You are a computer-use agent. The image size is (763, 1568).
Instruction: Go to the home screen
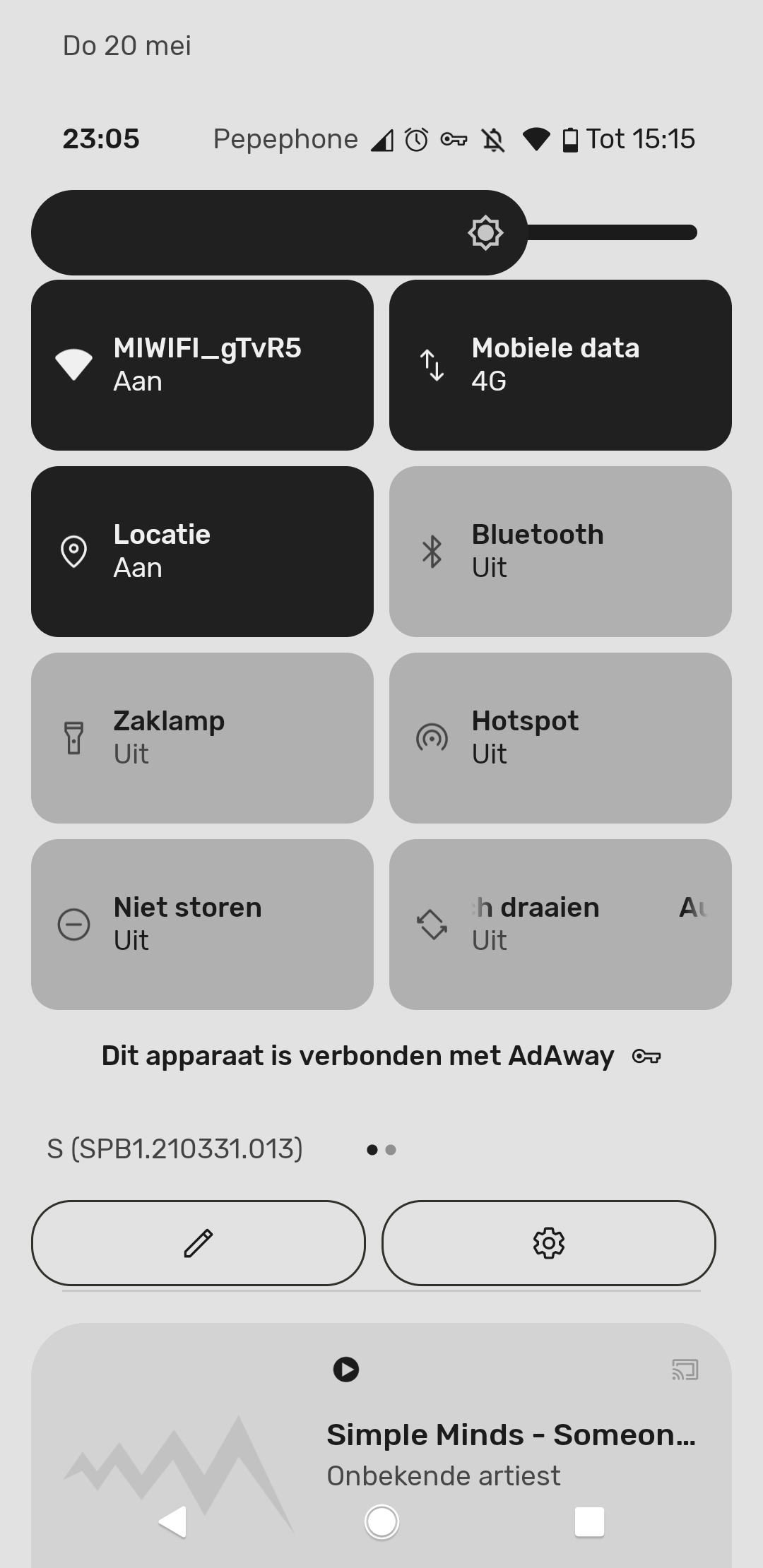[x=381, y=1521]
